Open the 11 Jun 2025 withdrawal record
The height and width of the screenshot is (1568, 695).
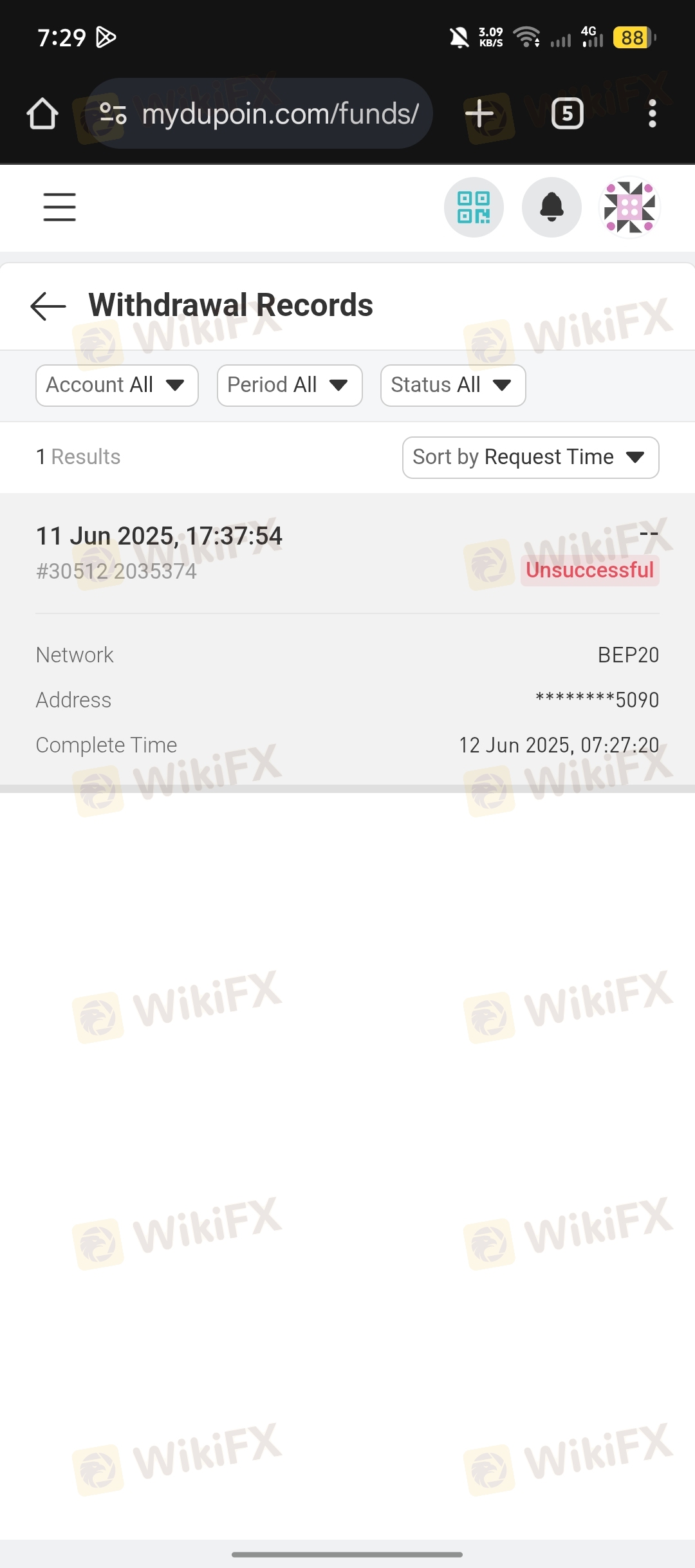tap(347, 639)
